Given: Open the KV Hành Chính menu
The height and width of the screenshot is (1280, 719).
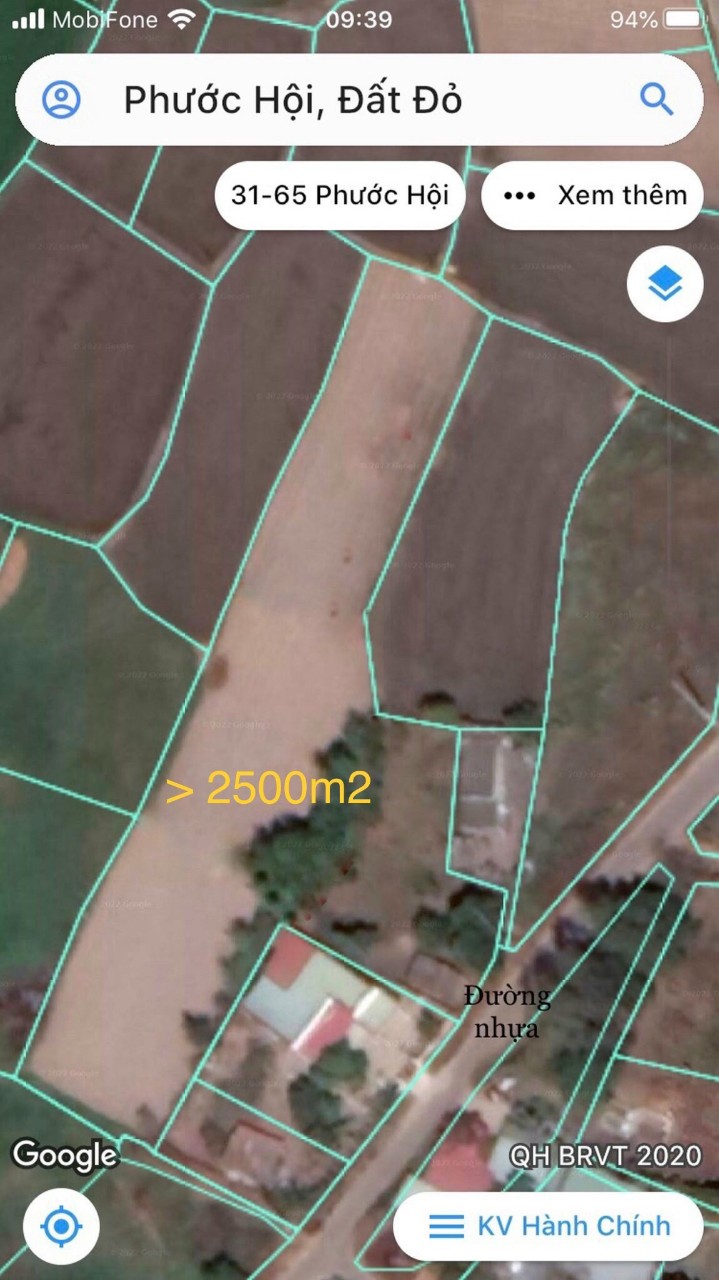Looking at the screenshot, I should click(x=548, y=1225).
